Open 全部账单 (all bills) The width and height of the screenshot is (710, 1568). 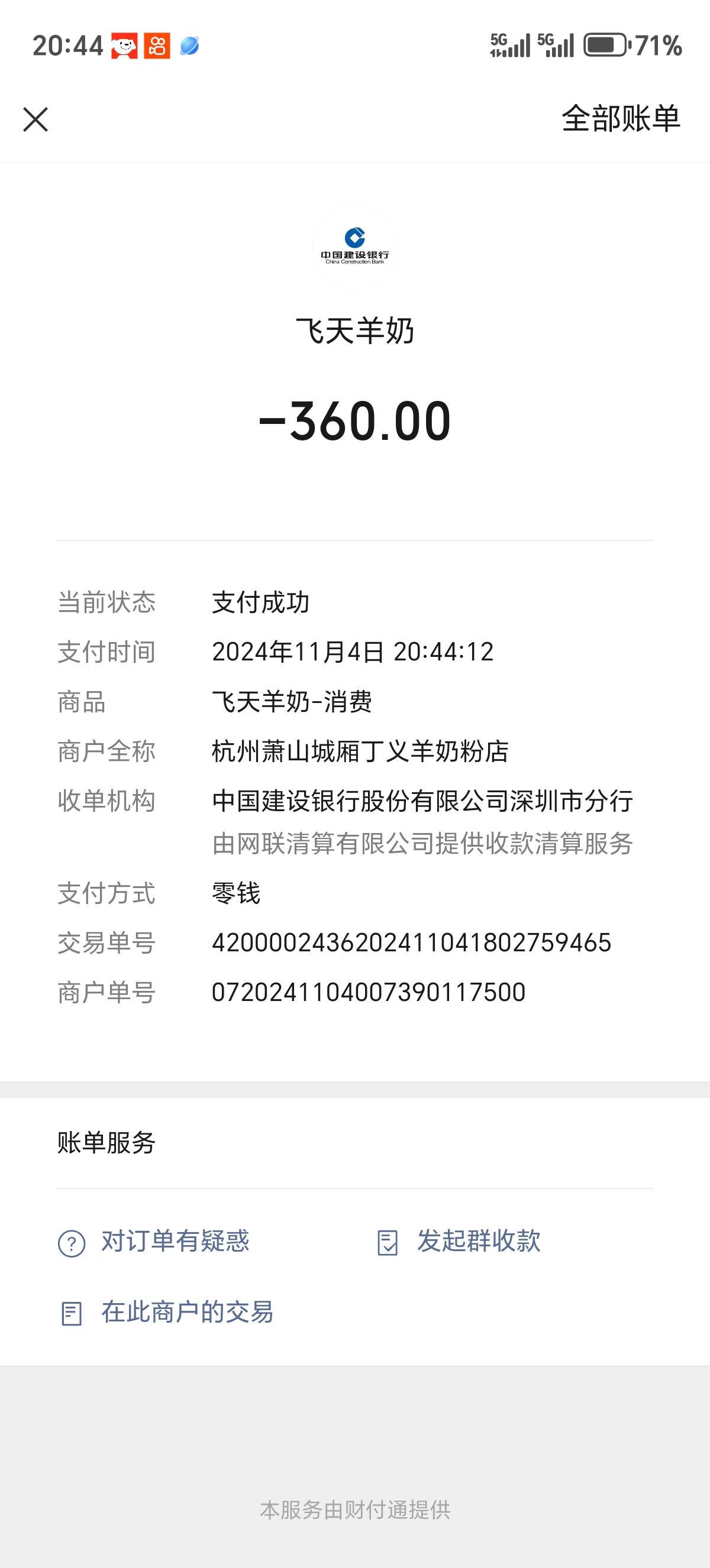[620, 119]
